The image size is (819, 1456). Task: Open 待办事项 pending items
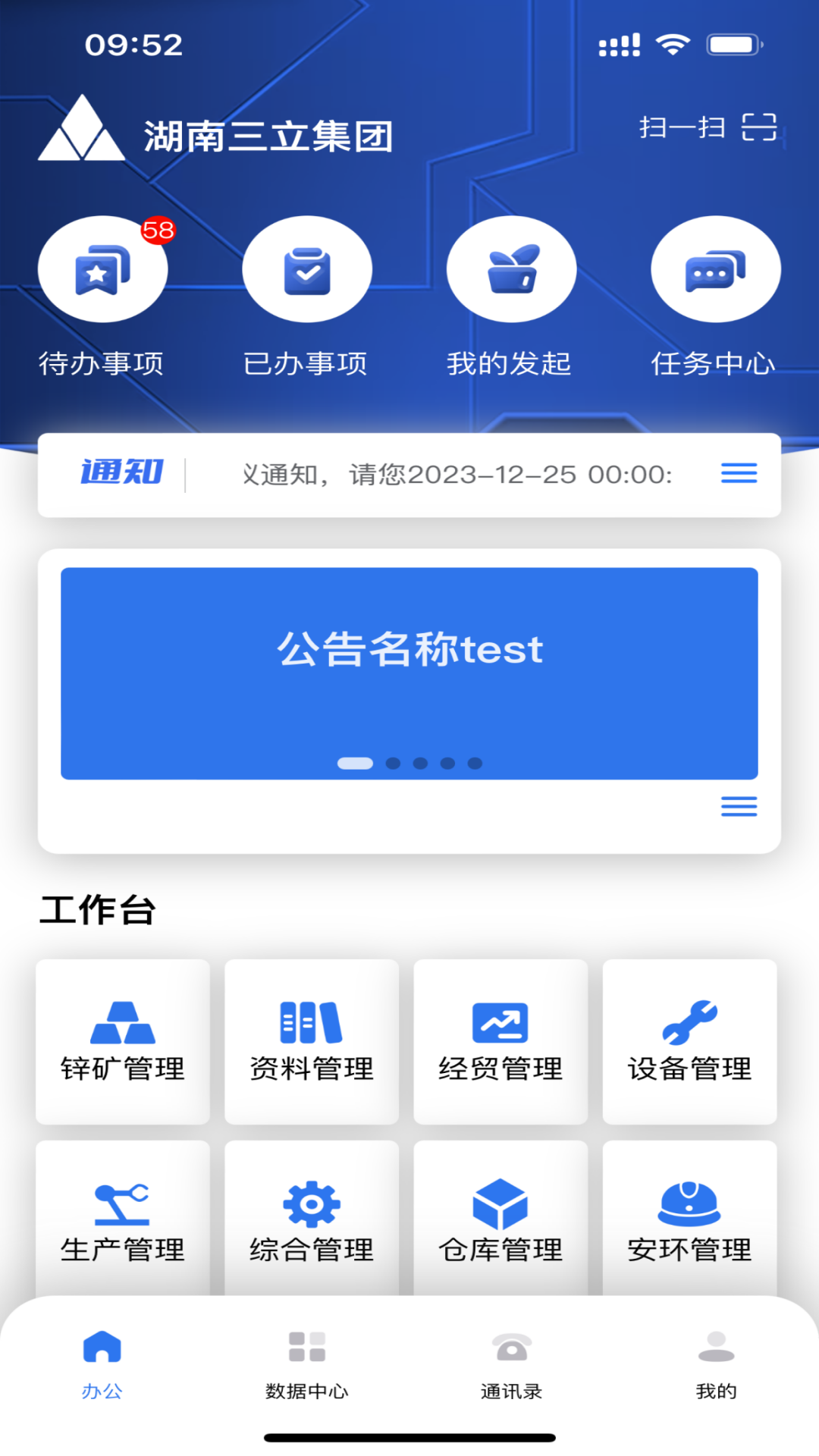[x=102, y=270]
